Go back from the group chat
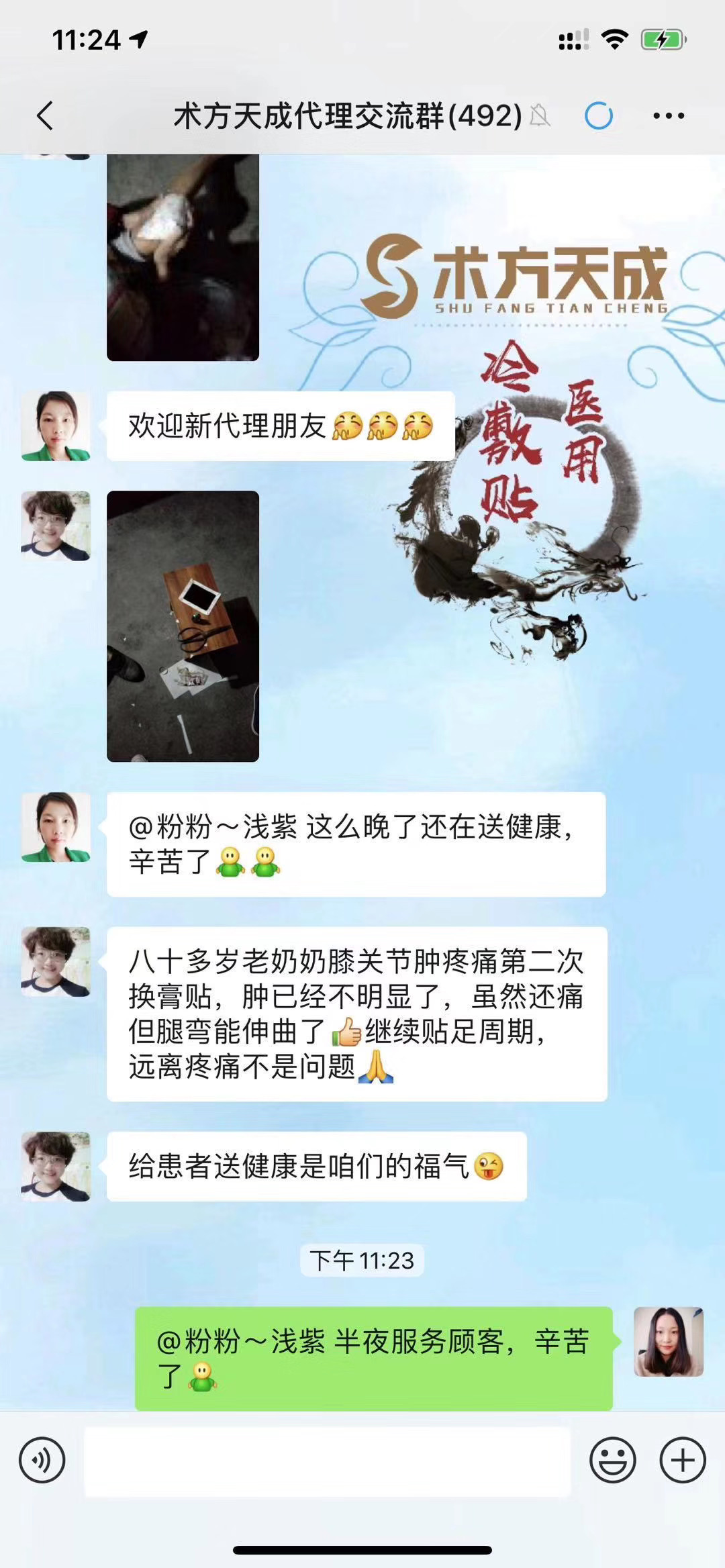 [45, 115]
